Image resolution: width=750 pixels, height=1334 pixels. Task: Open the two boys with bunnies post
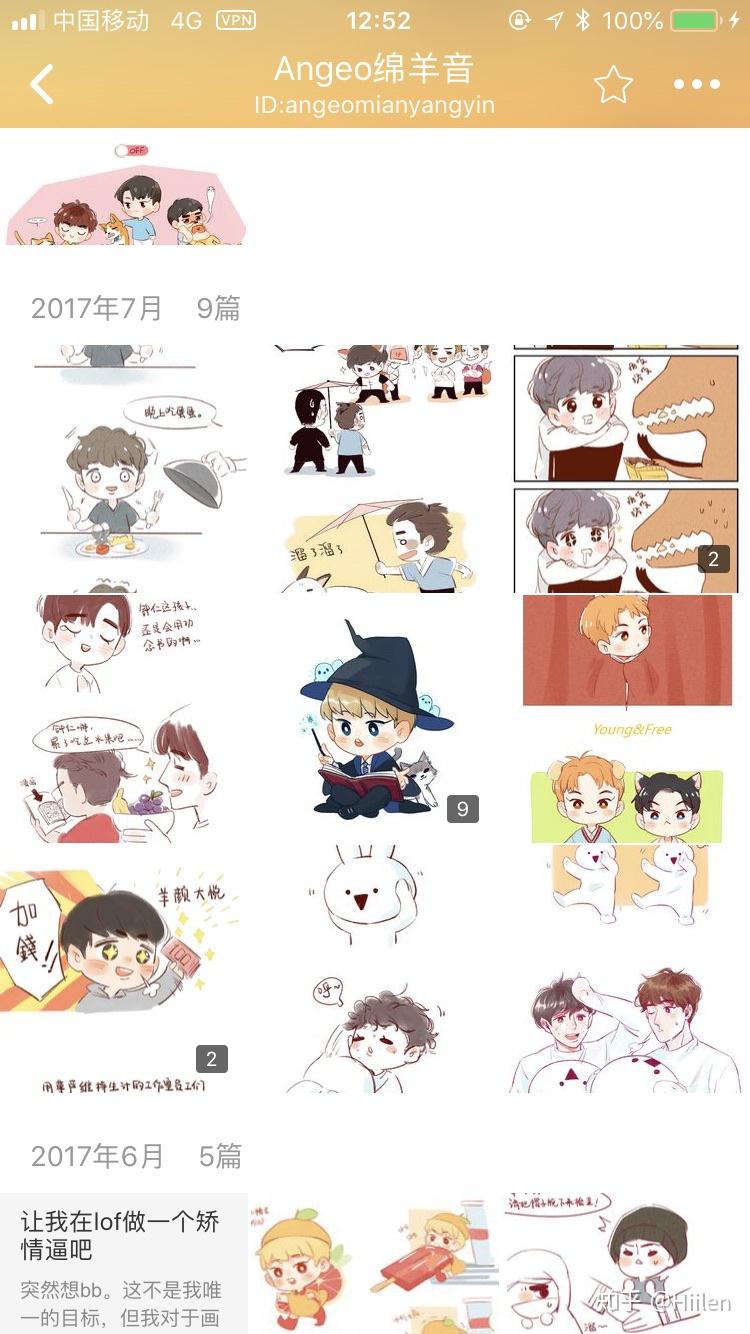[x=626, y=970]
